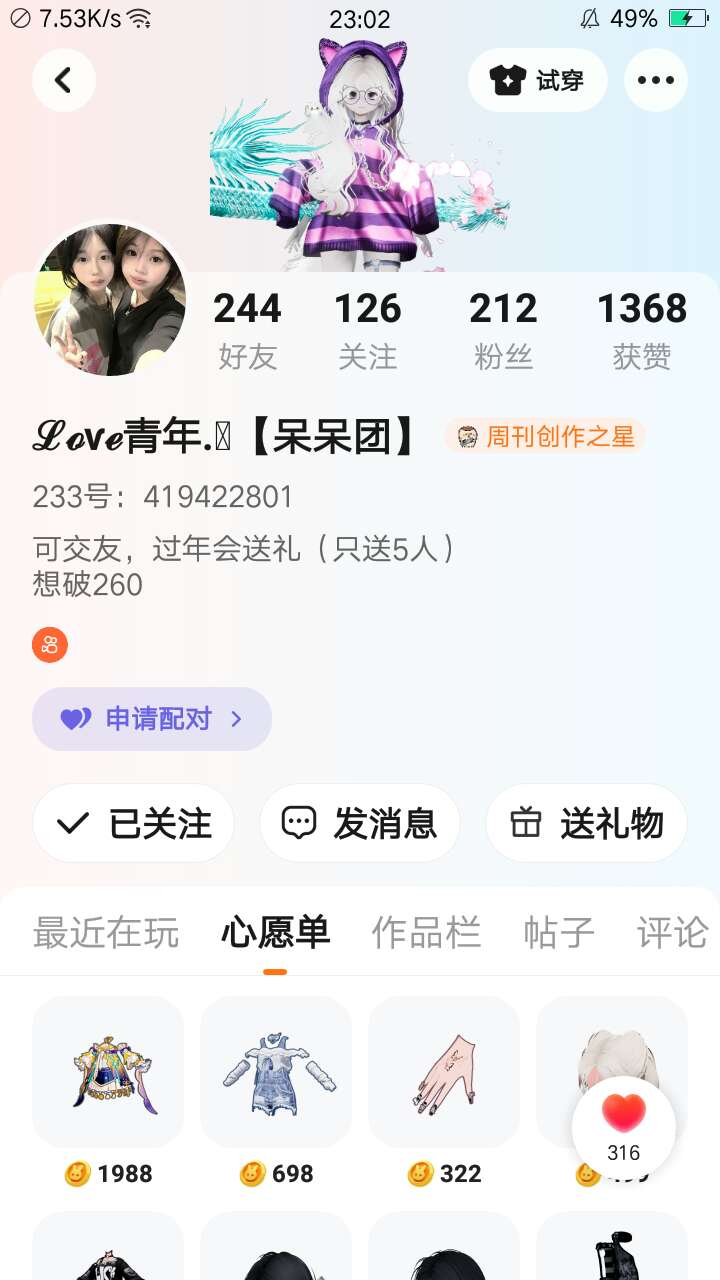Switch to the 帖子 tab

point(559,933)
